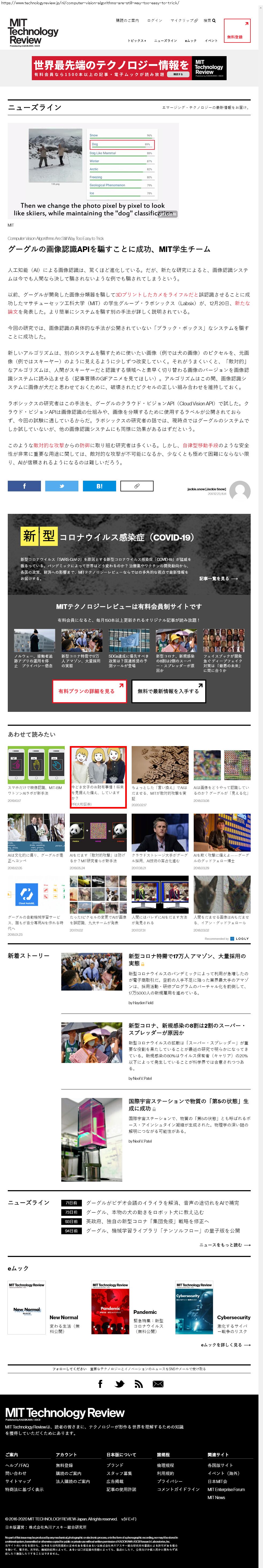Screen dimensions: 263x1568
Task: Share the article on Facebook
Action: click(x=24, y=486)
